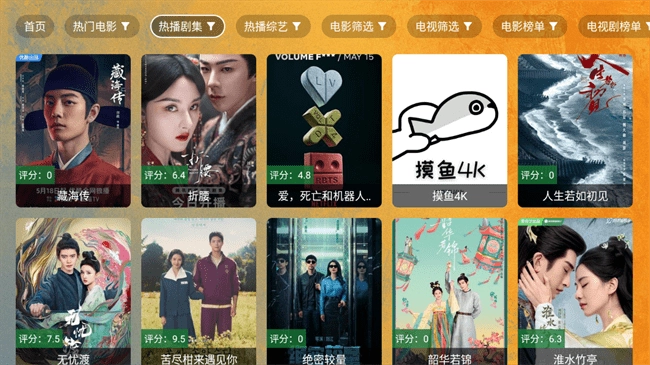The image size is (650, 365).
Task: Open the 人生若如初见 card
Action: (x=575, y=131)
